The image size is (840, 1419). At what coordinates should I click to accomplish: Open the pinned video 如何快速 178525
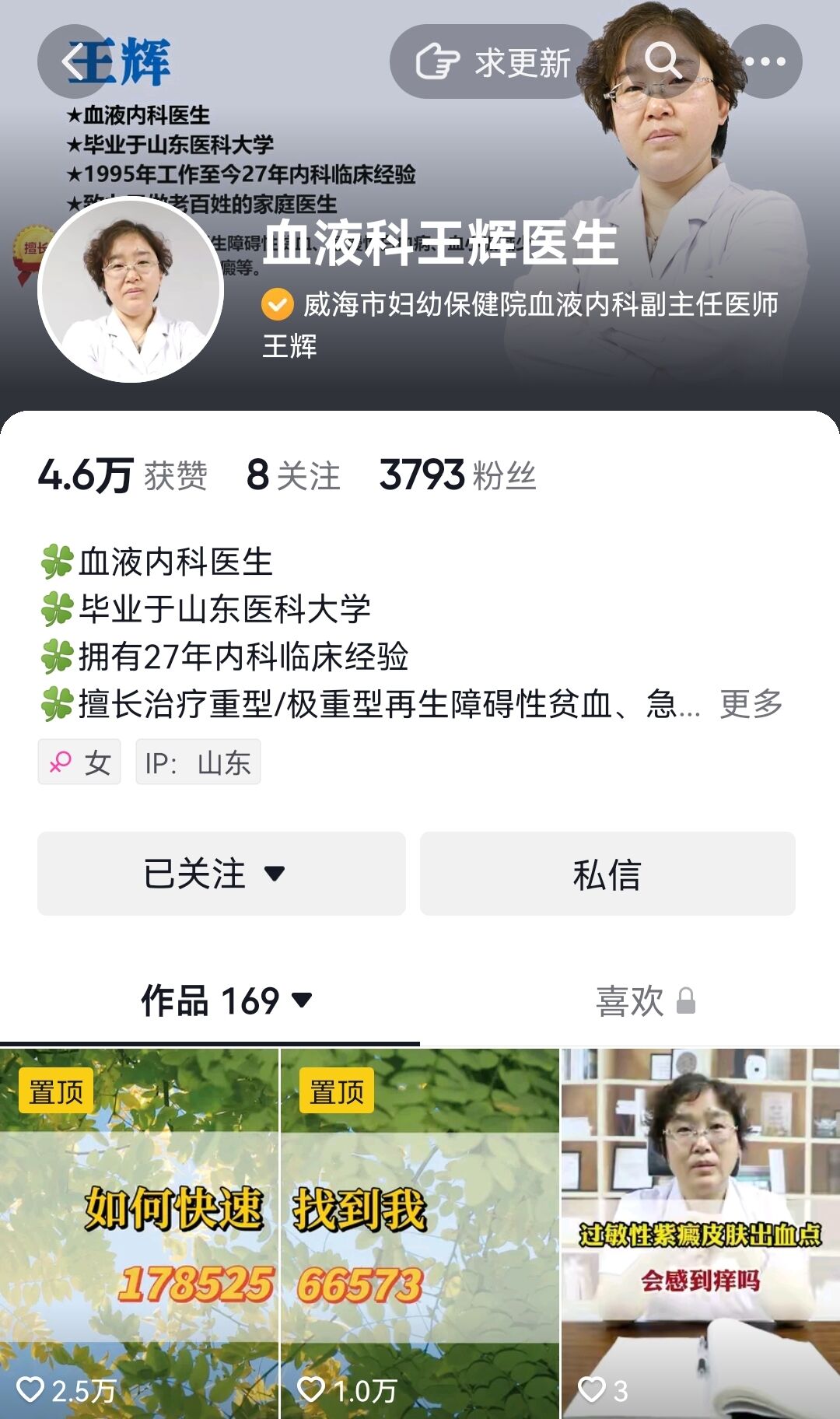click(139, 1232)
